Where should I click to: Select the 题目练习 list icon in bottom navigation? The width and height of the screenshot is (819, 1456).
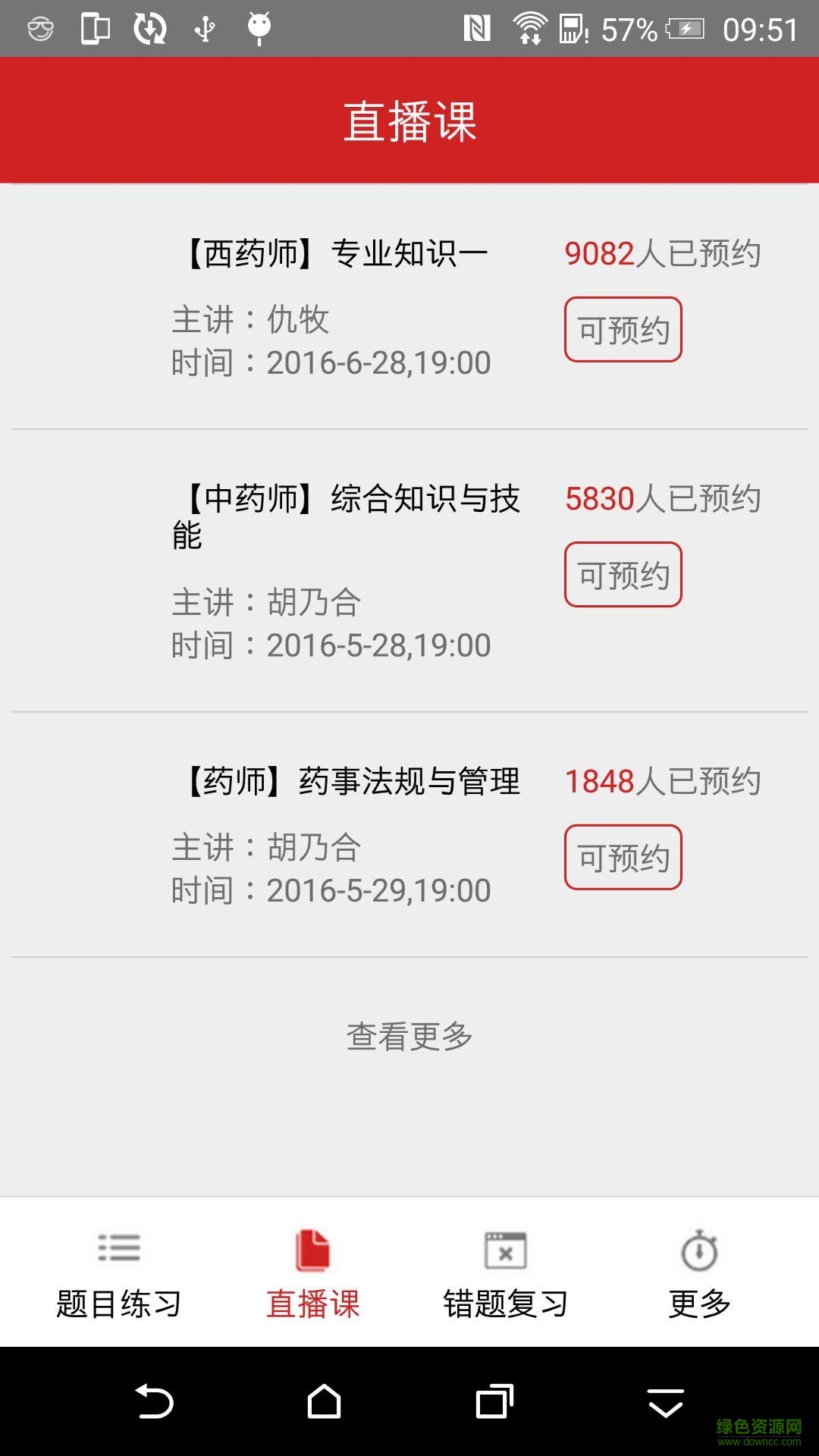118,1249
